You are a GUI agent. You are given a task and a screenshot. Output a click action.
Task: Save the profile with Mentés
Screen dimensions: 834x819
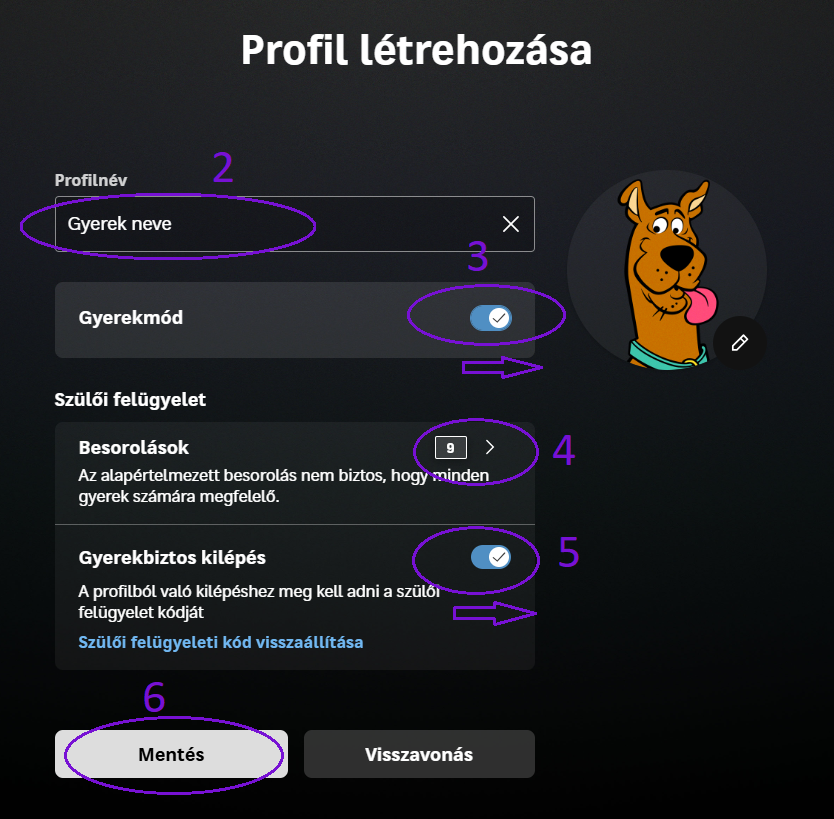(171, 754)
